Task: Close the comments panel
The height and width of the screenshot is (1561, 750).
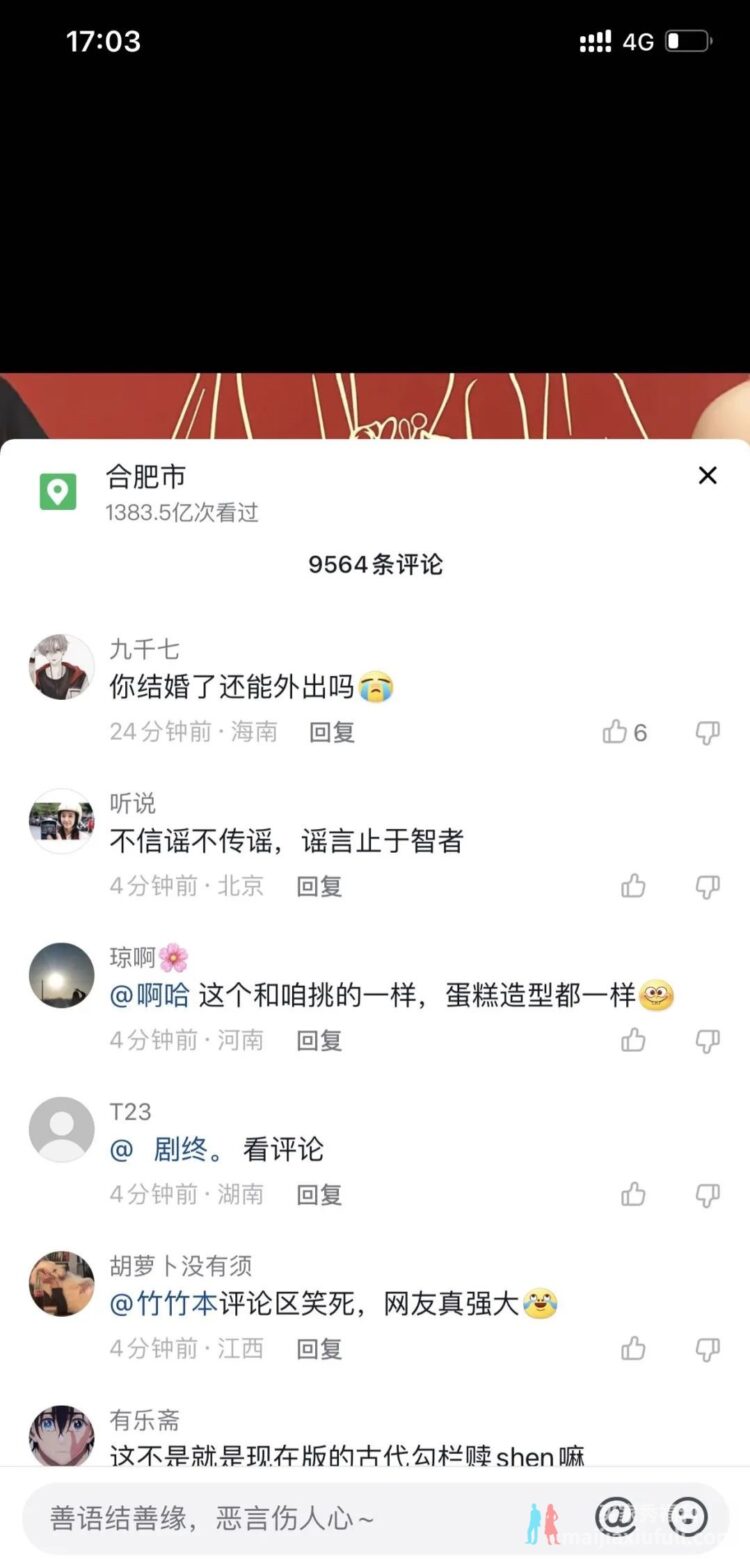Action: click(707, 476)
